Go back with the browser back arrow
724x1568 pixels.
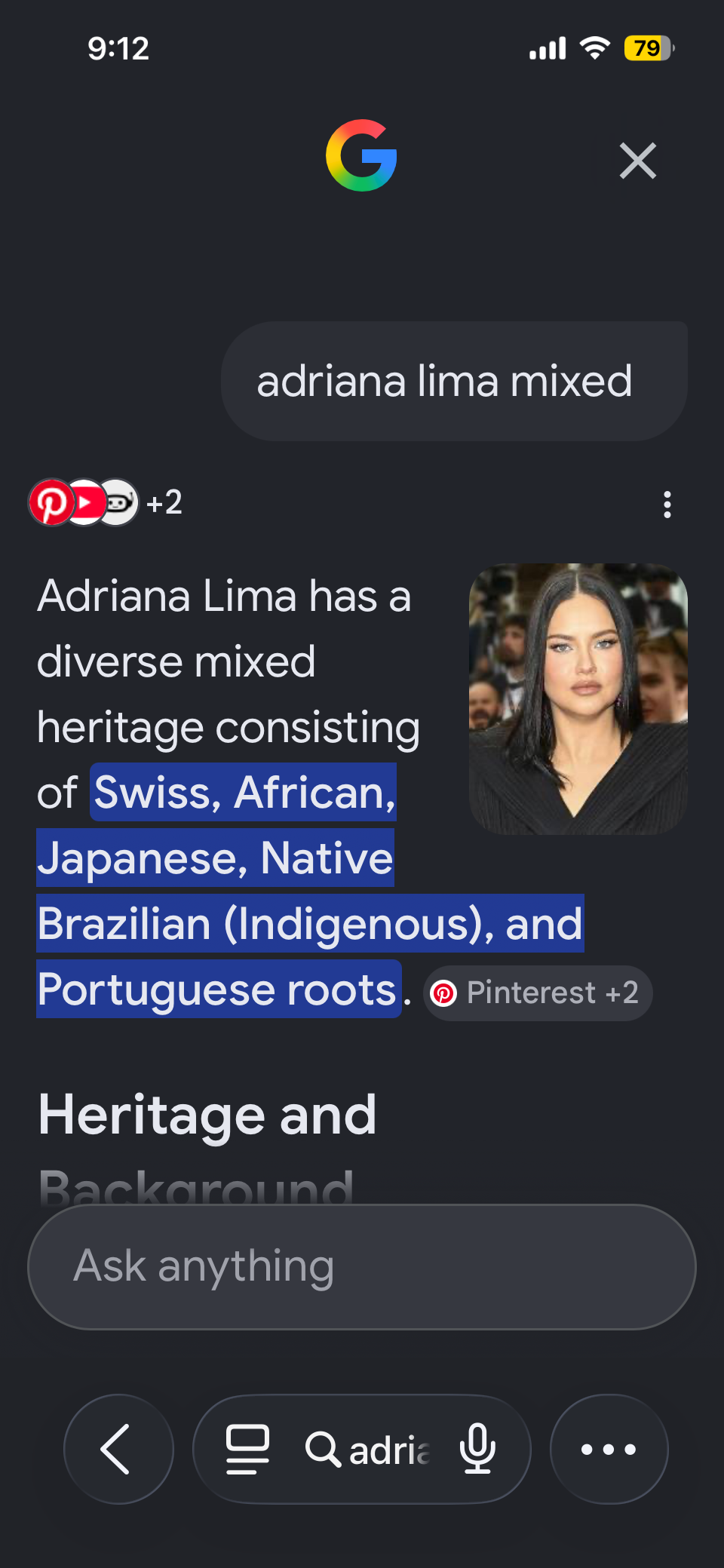pyautogui.click(x=118, y=1449)
